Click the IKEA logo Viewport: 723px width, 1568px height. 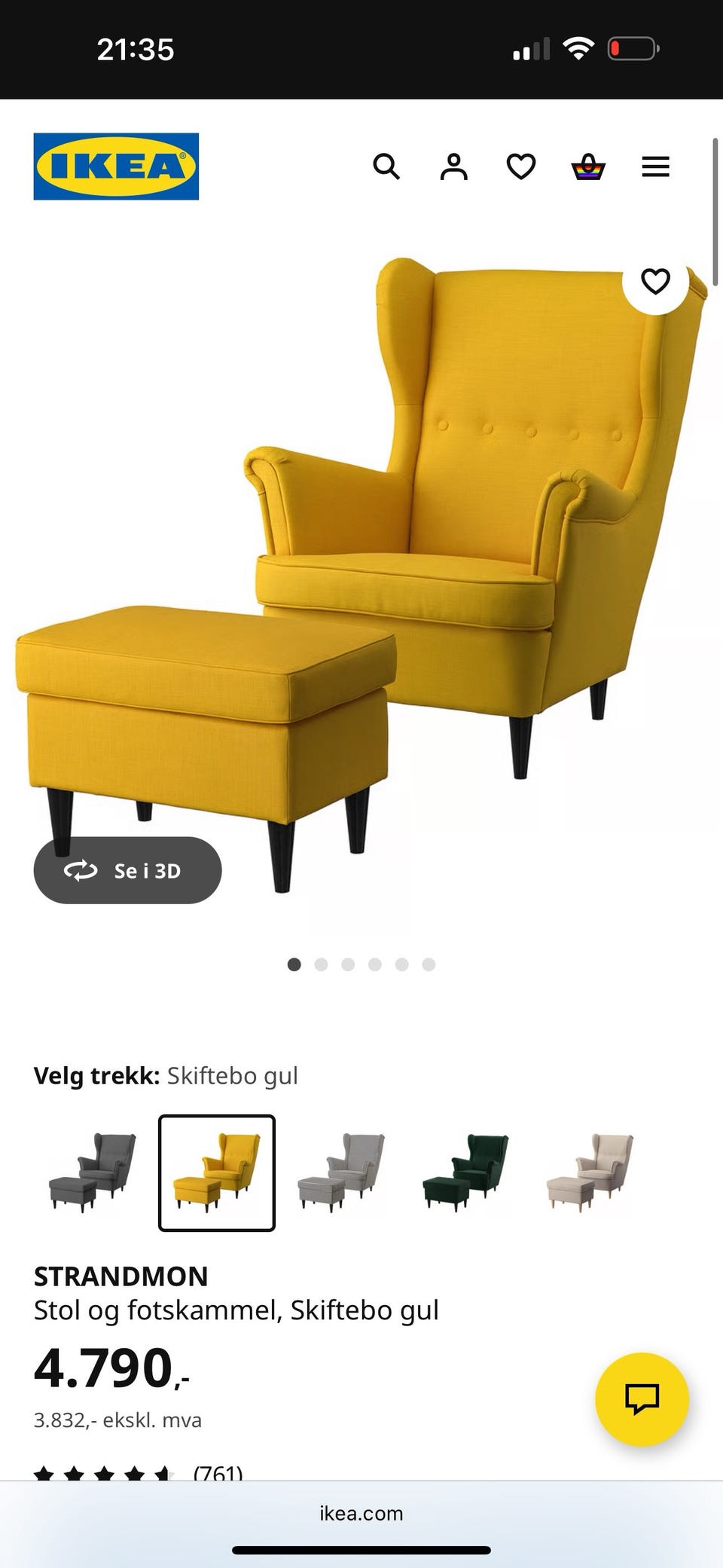[115, 167]
